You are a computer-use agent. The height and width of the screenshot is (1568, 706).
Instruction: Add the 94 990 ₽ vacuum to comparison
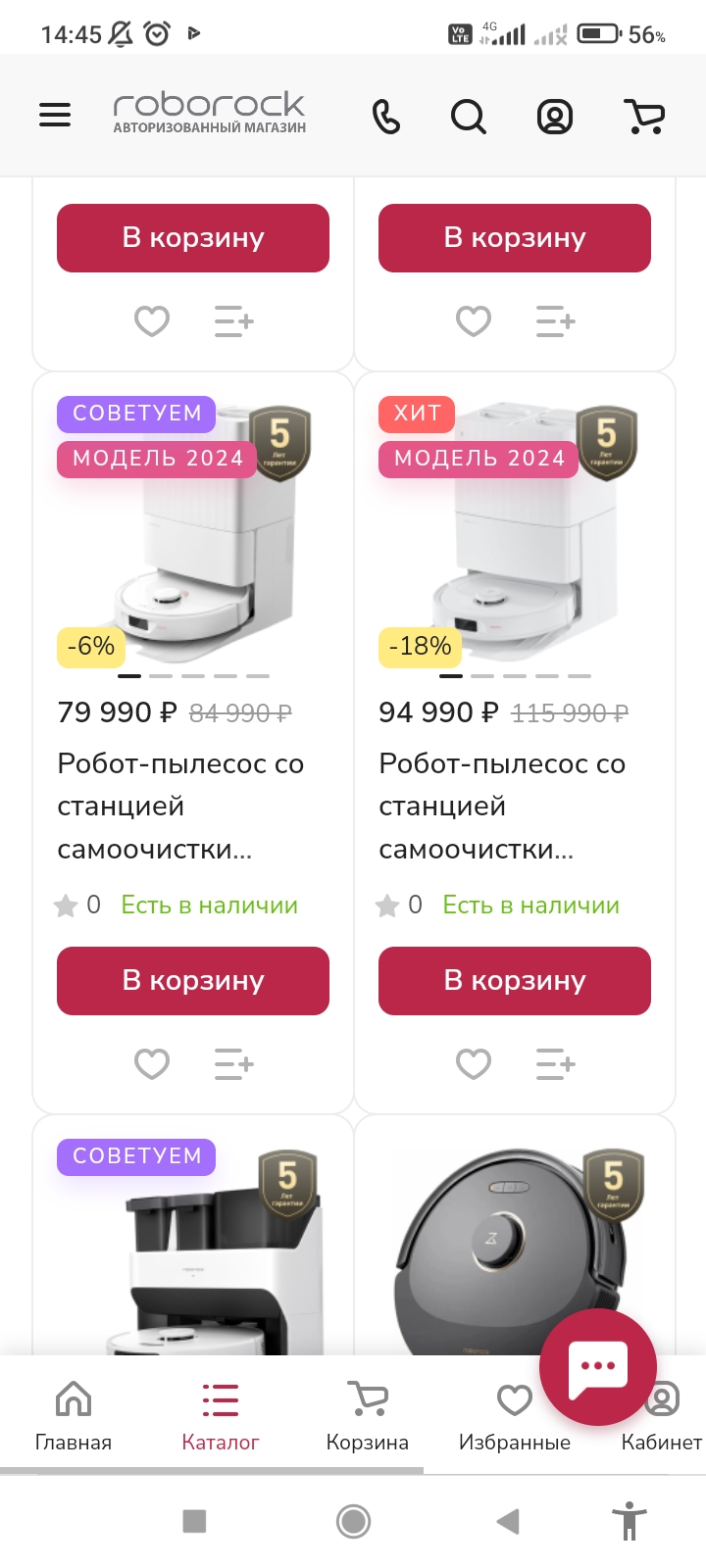pos(556,1063)
